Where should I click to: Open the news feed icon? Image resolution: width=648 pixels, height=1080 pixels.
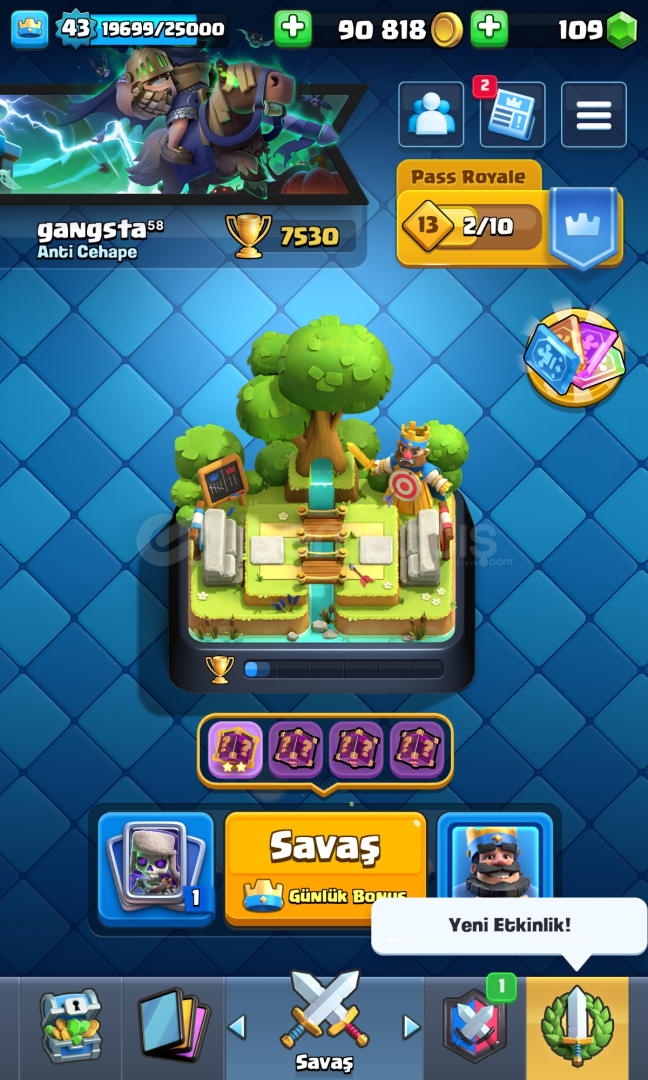point(512,114)
